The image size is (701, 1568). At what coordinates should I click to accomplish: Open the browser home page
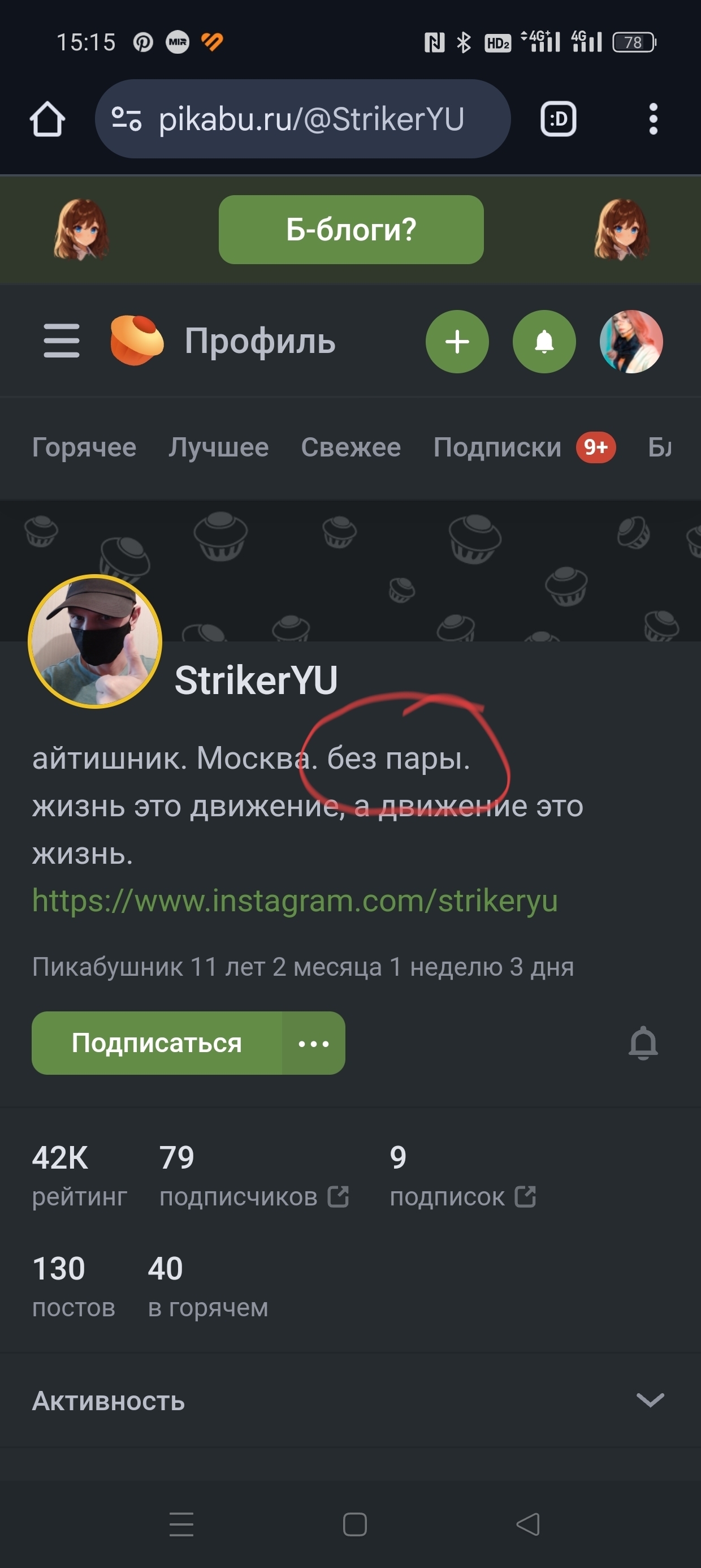tap(47, 119)
